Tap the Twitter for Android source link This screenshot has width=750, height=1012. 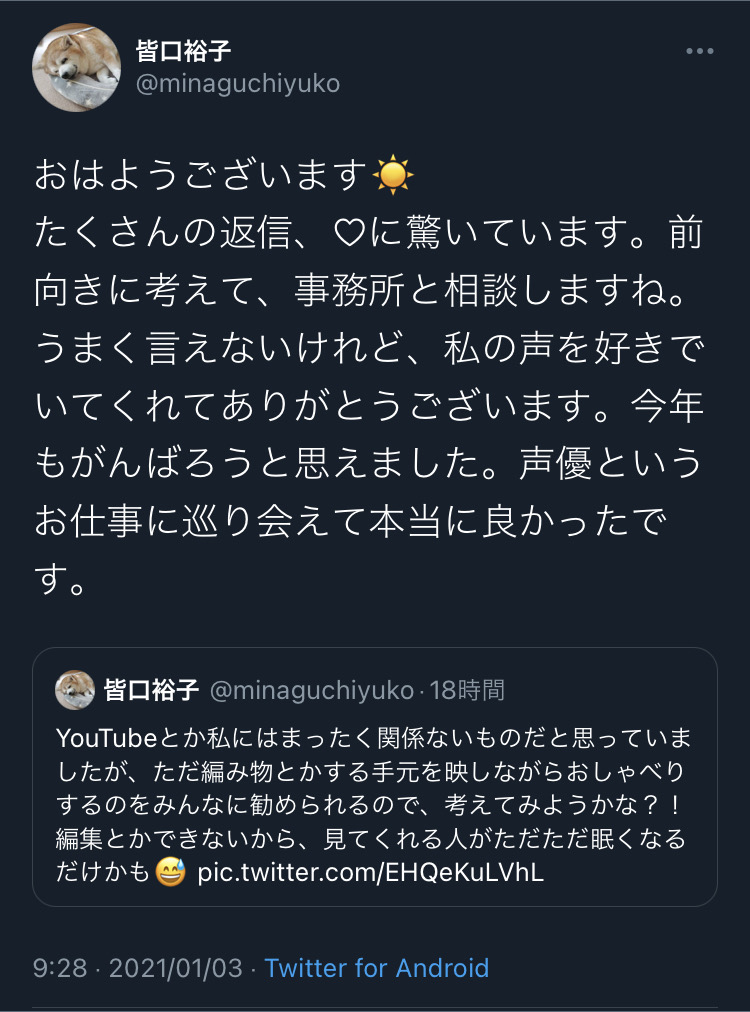point(377,968)
